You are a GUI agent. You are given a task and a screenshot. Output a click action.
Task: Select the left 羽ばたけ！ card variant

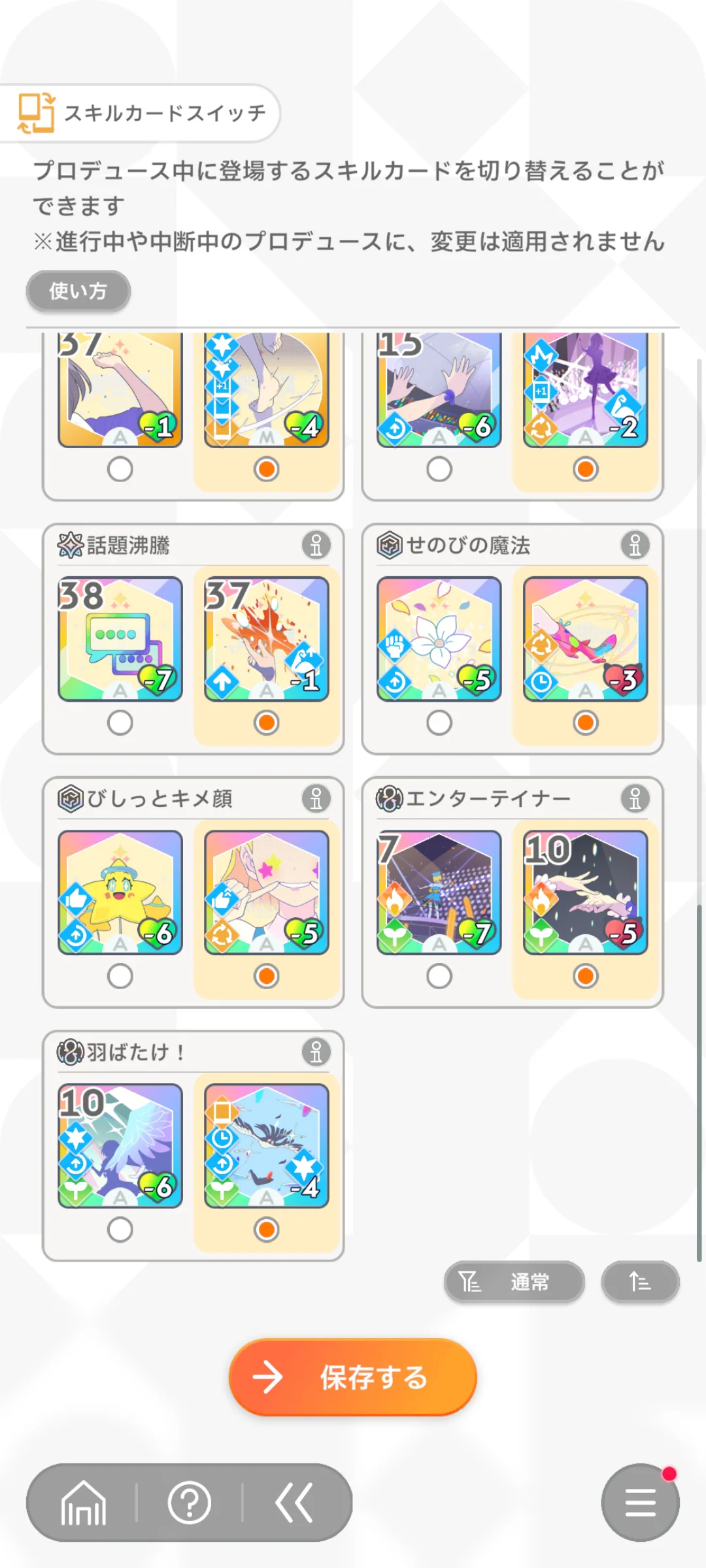pyautogui.click(x=120, y=1230)
